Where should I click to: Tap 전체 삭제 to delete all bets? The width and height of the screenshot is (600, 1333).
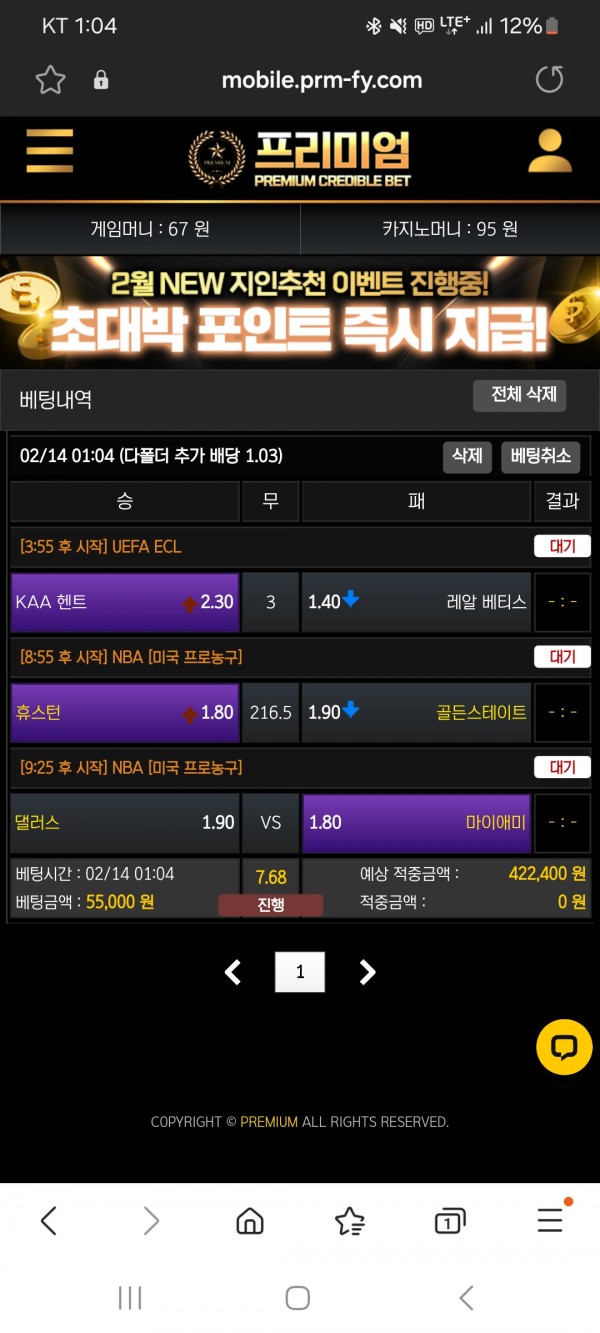[x=519, y=395]
